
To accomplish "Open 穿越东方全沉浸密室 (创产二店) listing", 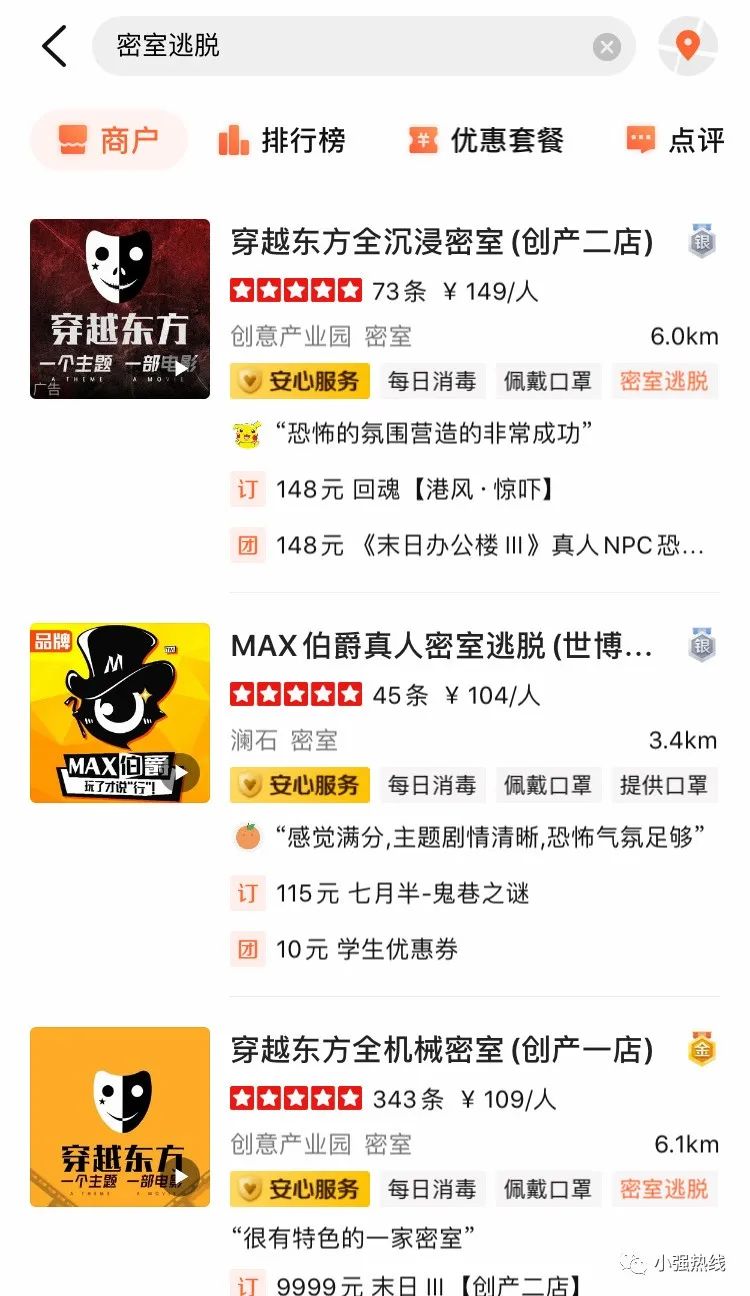I will click(442, 242).
